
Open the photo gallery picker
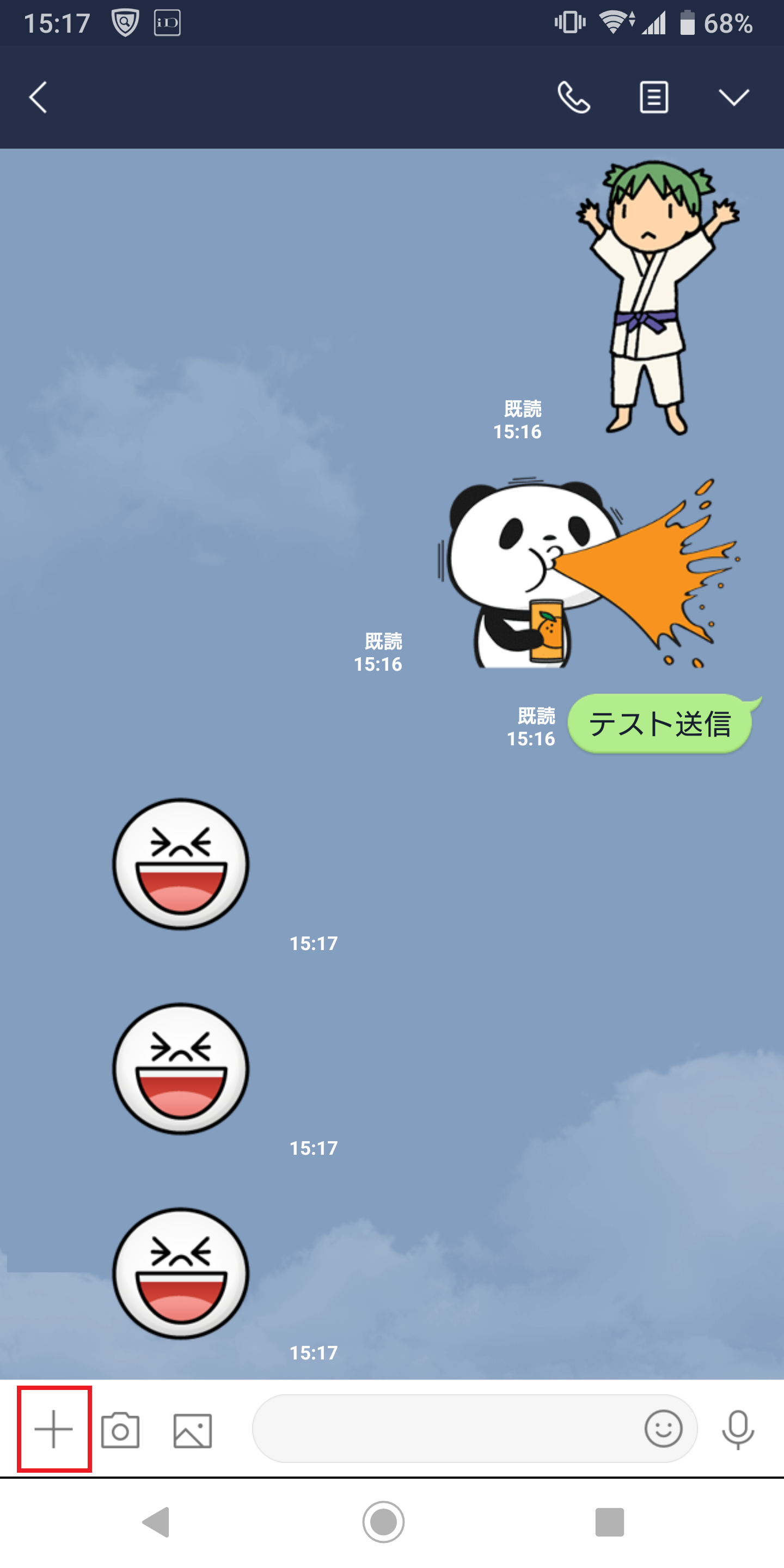[192, 1430]
